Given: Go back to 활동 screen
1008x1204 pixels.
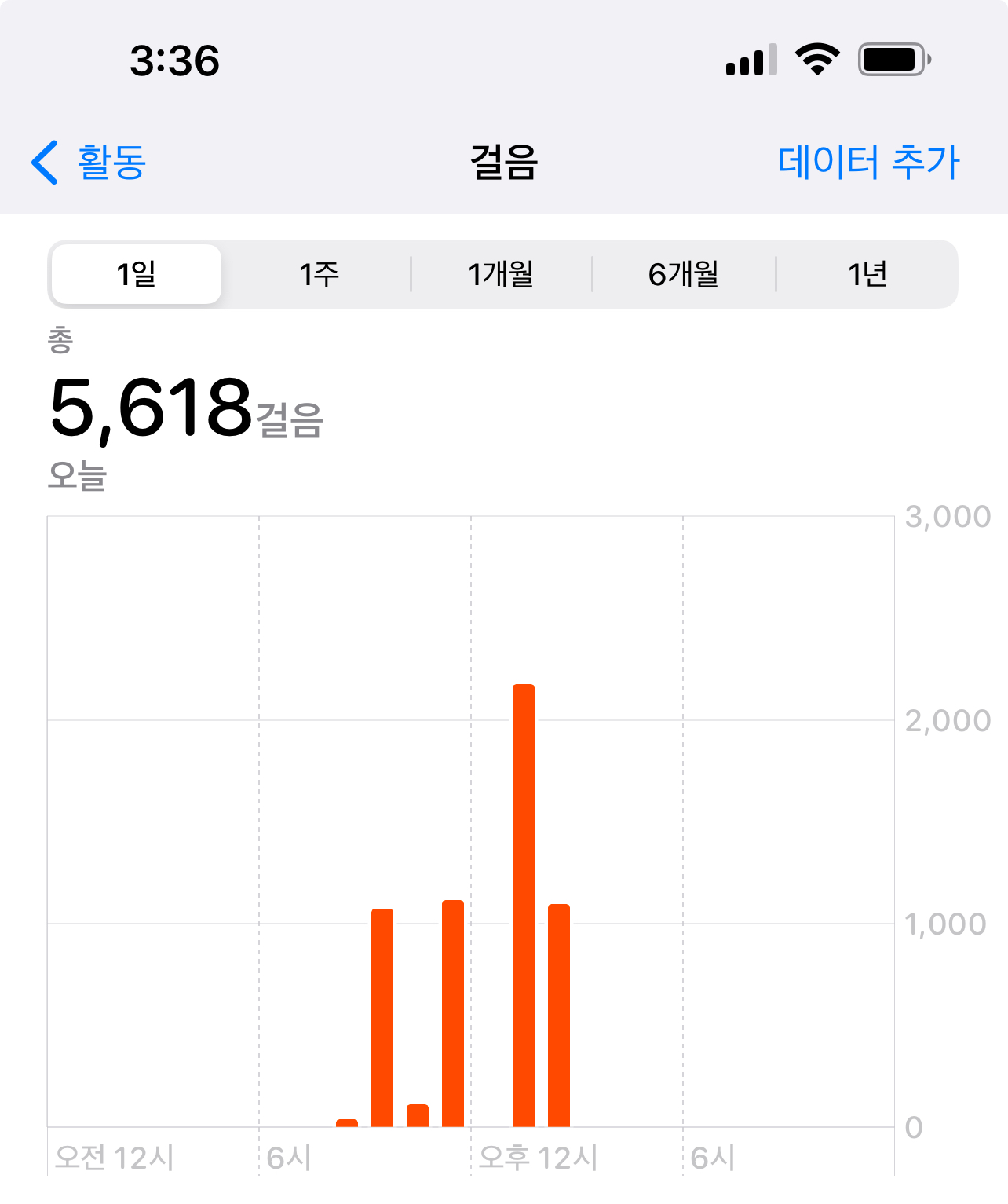Looking at the screenshot, I should [89, 163].
